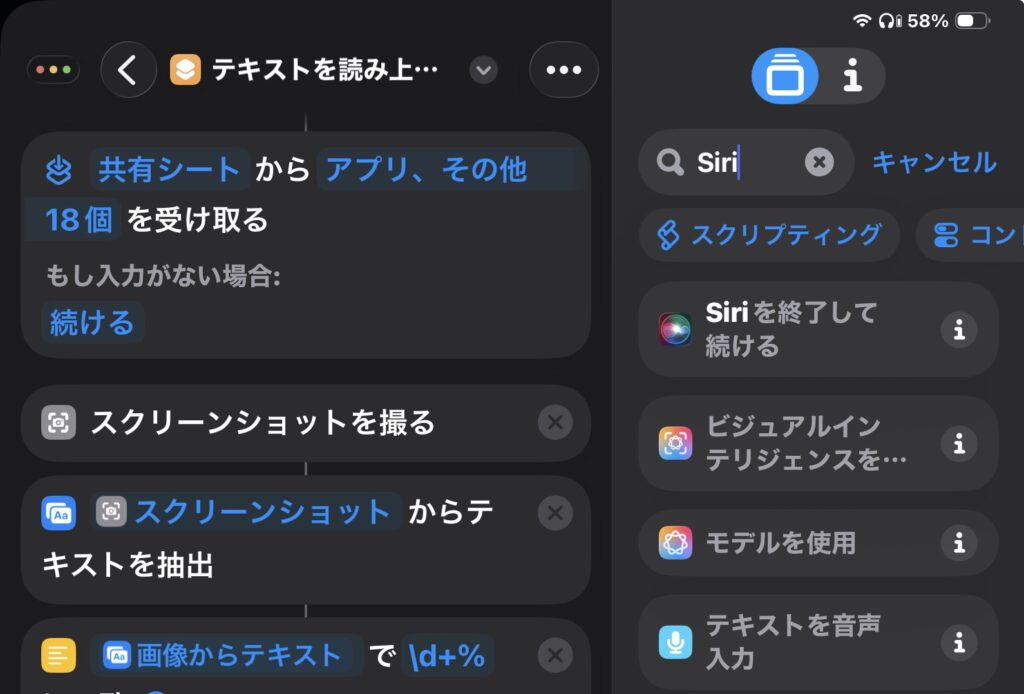Add the モデルを使用 action
Viewport: 1024px width, 694px height.
point(780,543)
